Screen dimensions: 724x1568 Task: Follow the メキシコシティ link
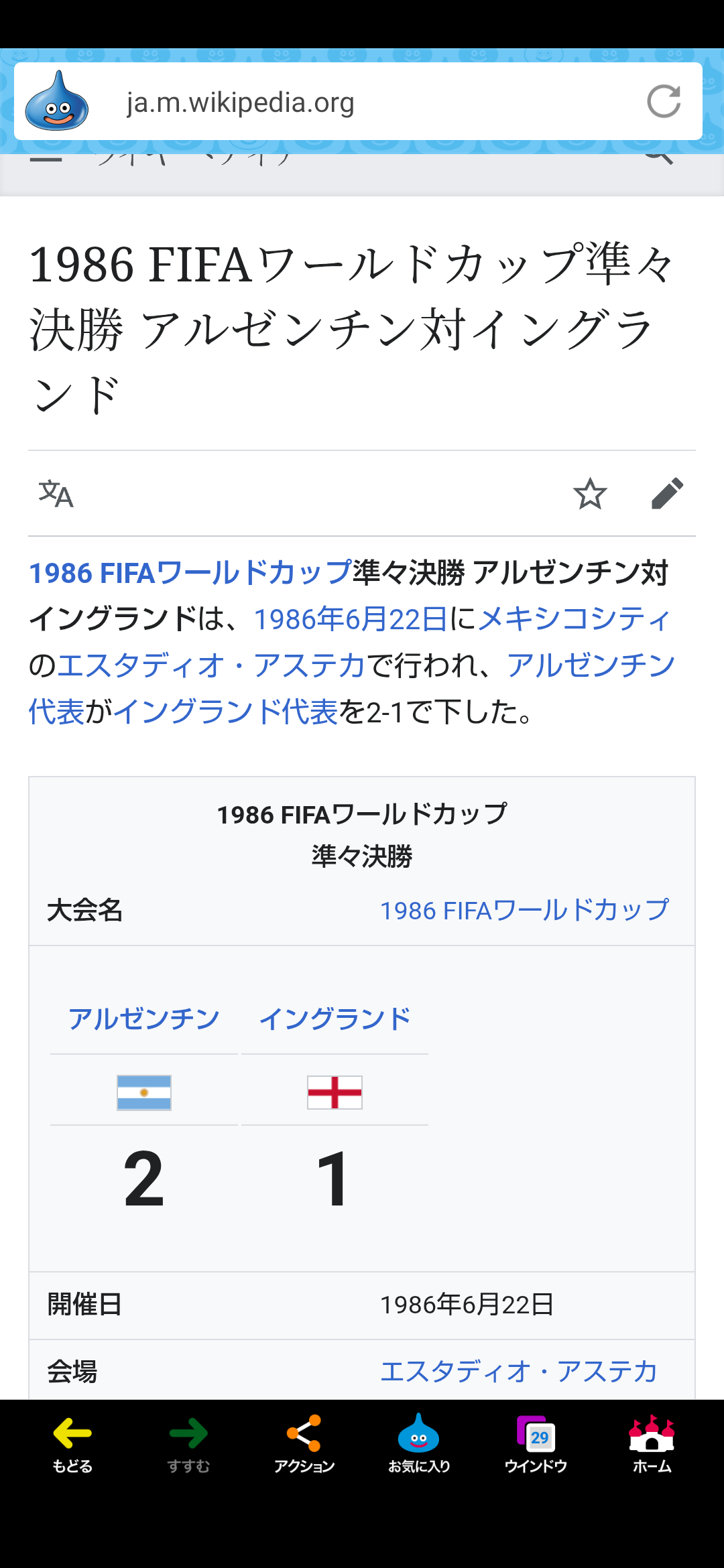pyautogui.click(x=575, y=619)
